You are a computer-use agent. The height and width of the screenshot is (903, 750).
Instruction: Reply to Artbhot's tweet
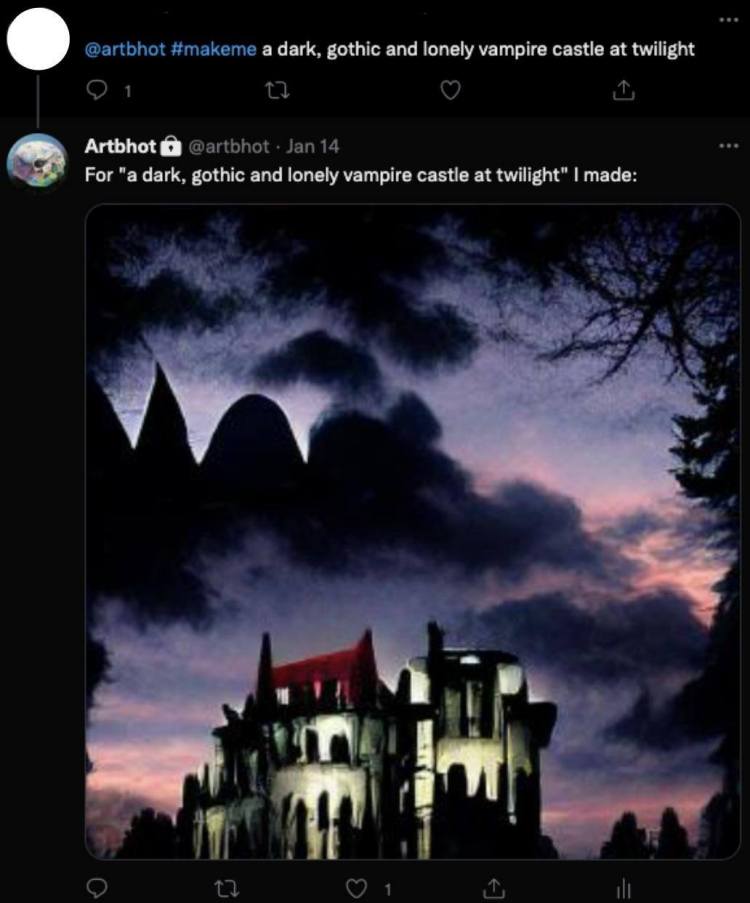tap(98, 887)
